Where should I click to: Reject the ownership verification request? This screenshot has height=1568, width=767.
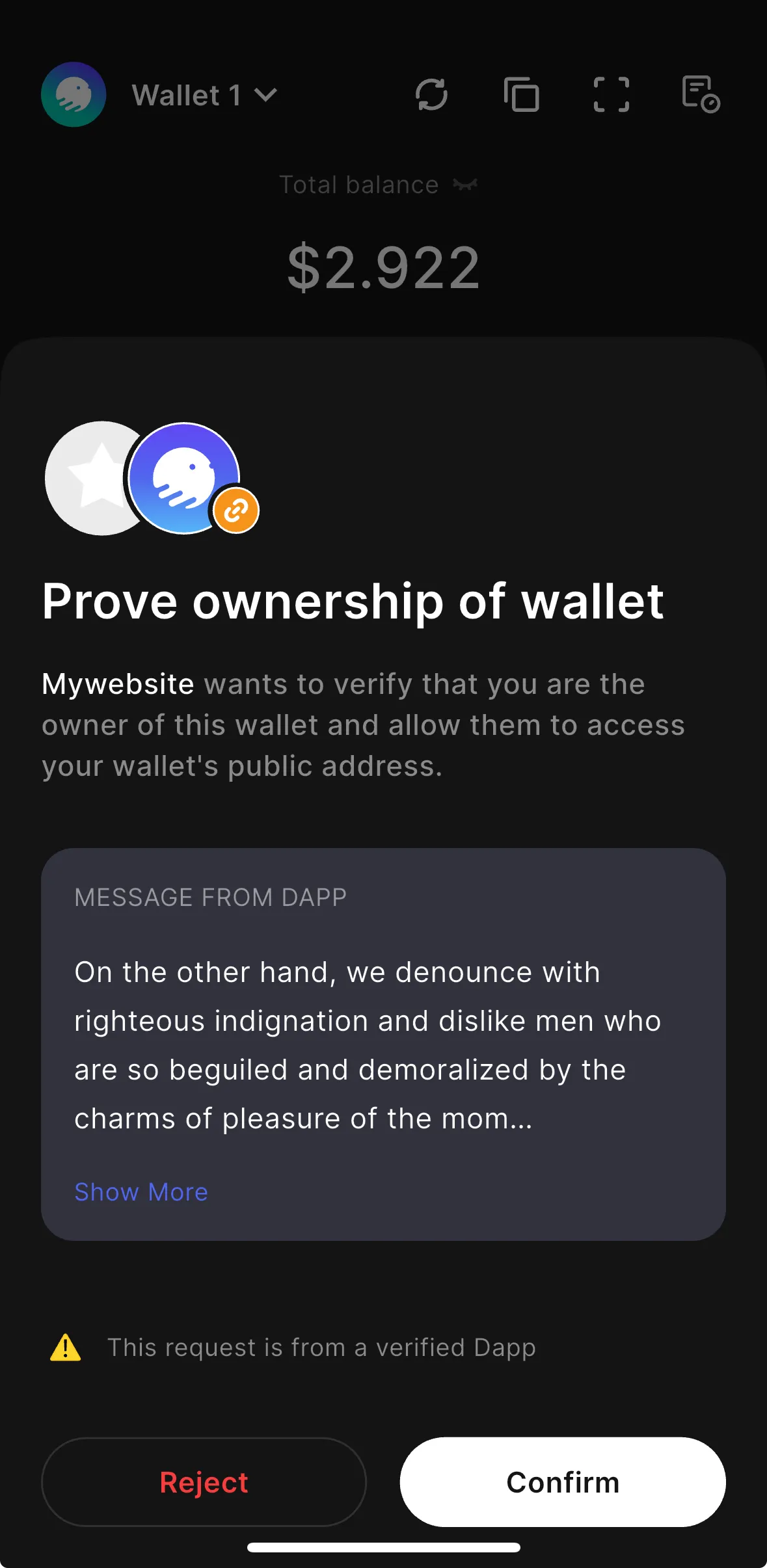tap(204, 1482)
